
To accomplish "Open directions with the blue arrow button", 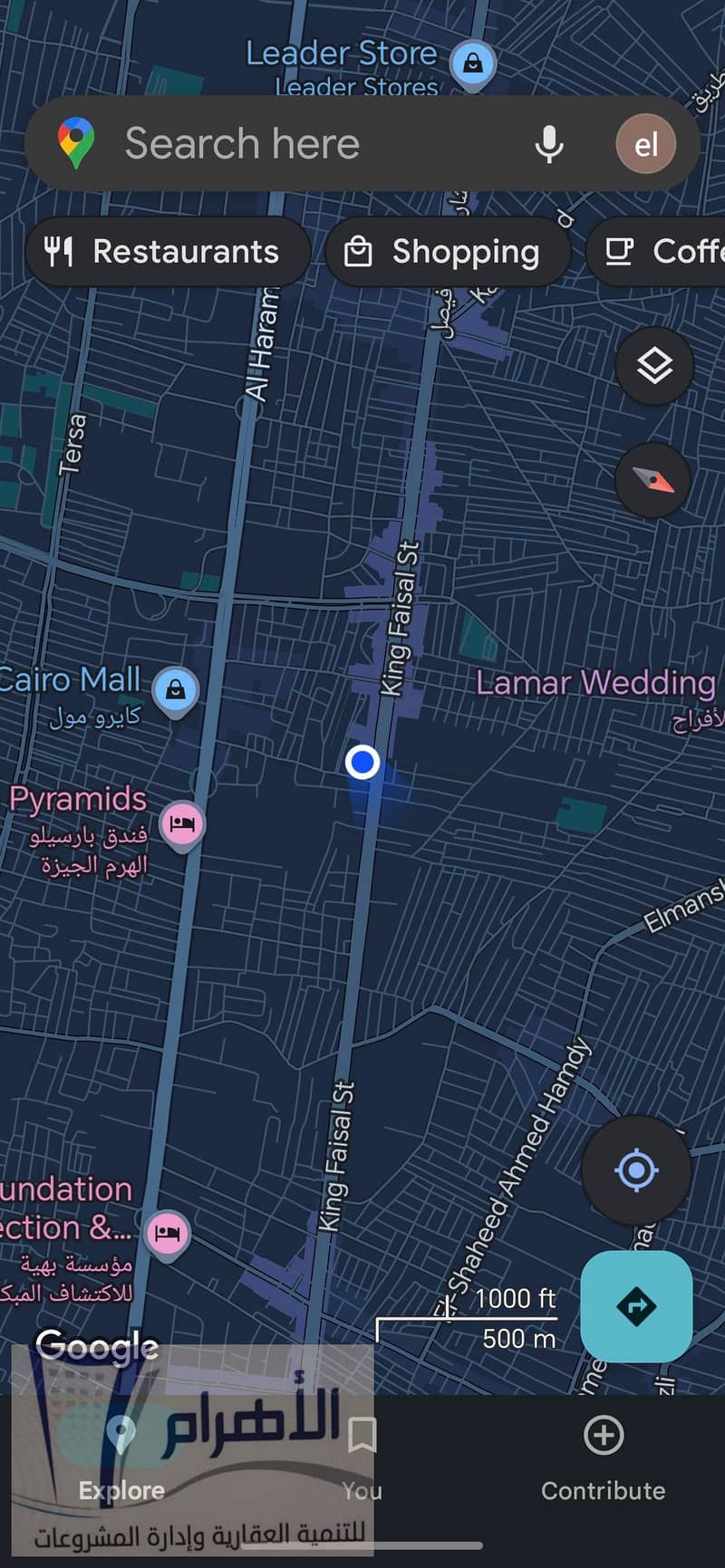I will 636,1306.
